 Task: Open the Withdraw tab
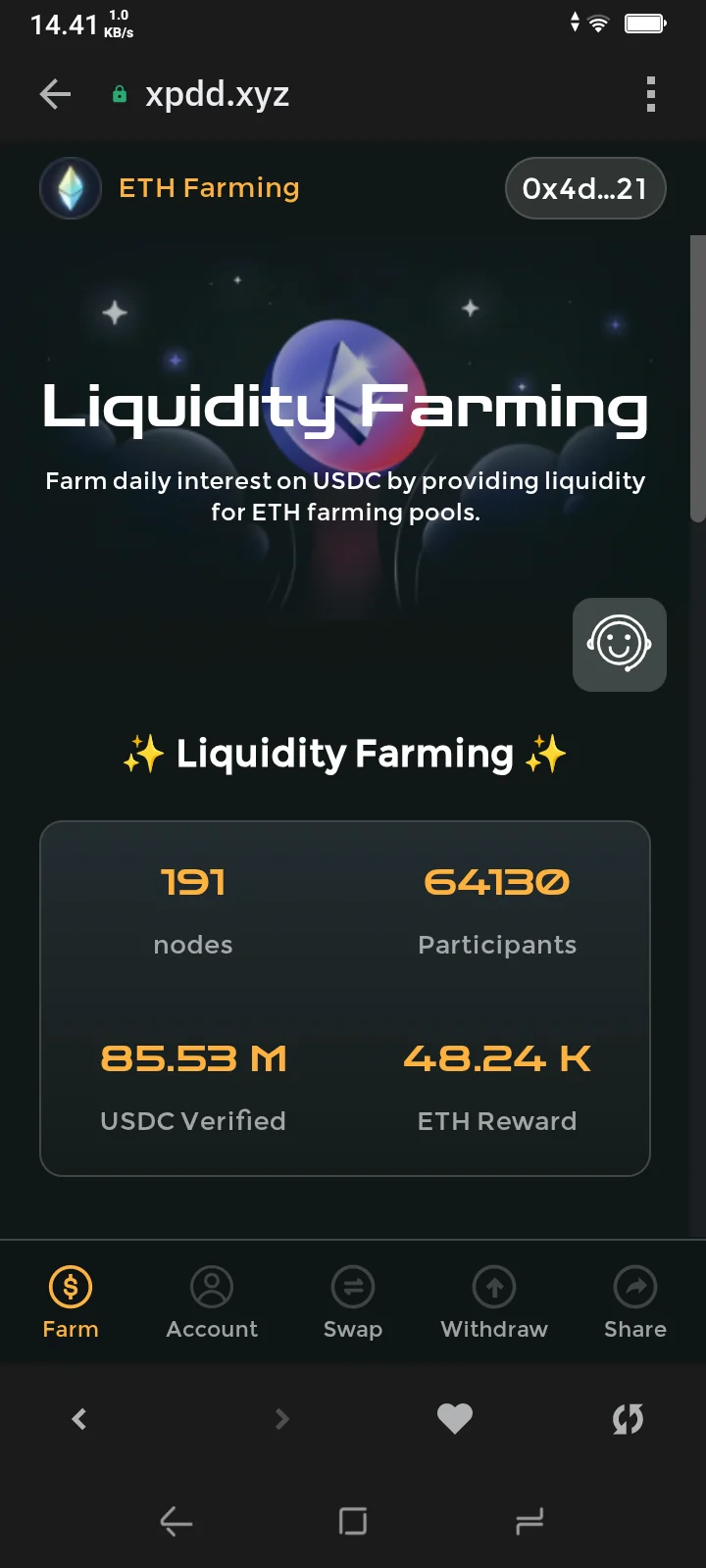(494, 1302)
